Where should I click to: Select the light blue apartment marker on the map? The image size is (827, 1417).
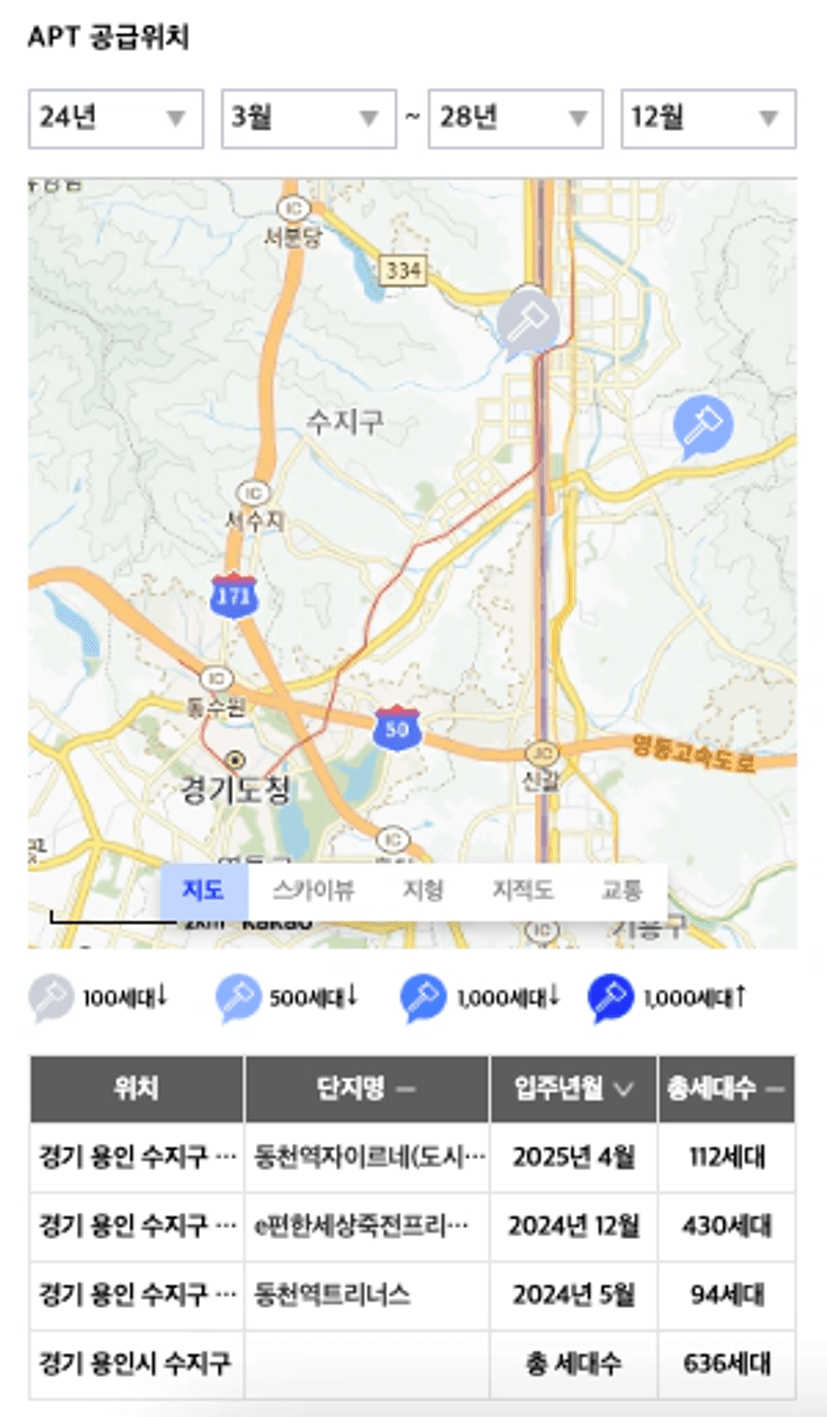coord(703,427)
